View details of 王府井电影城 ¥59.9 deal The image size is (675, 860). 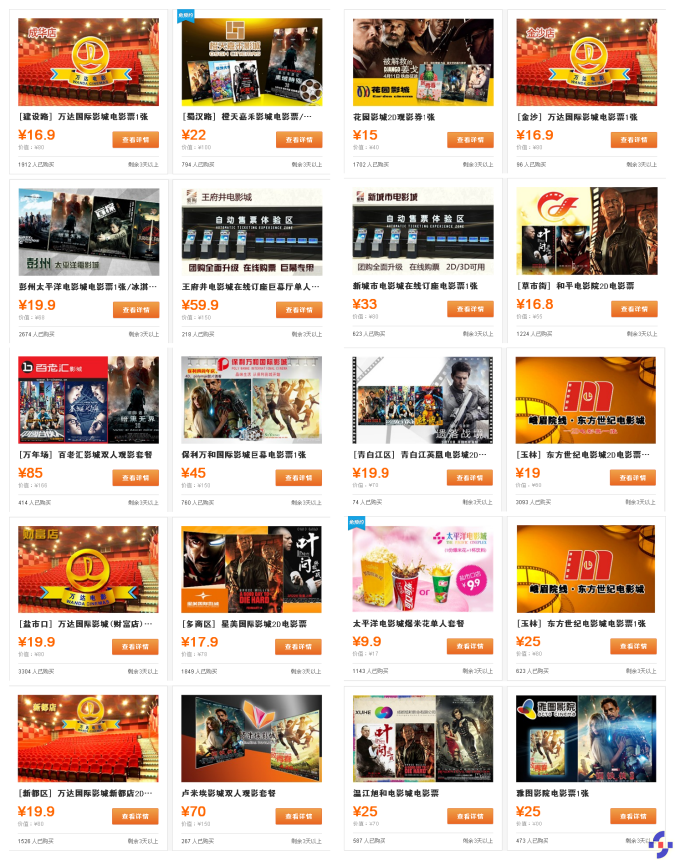tap(299, 310)
